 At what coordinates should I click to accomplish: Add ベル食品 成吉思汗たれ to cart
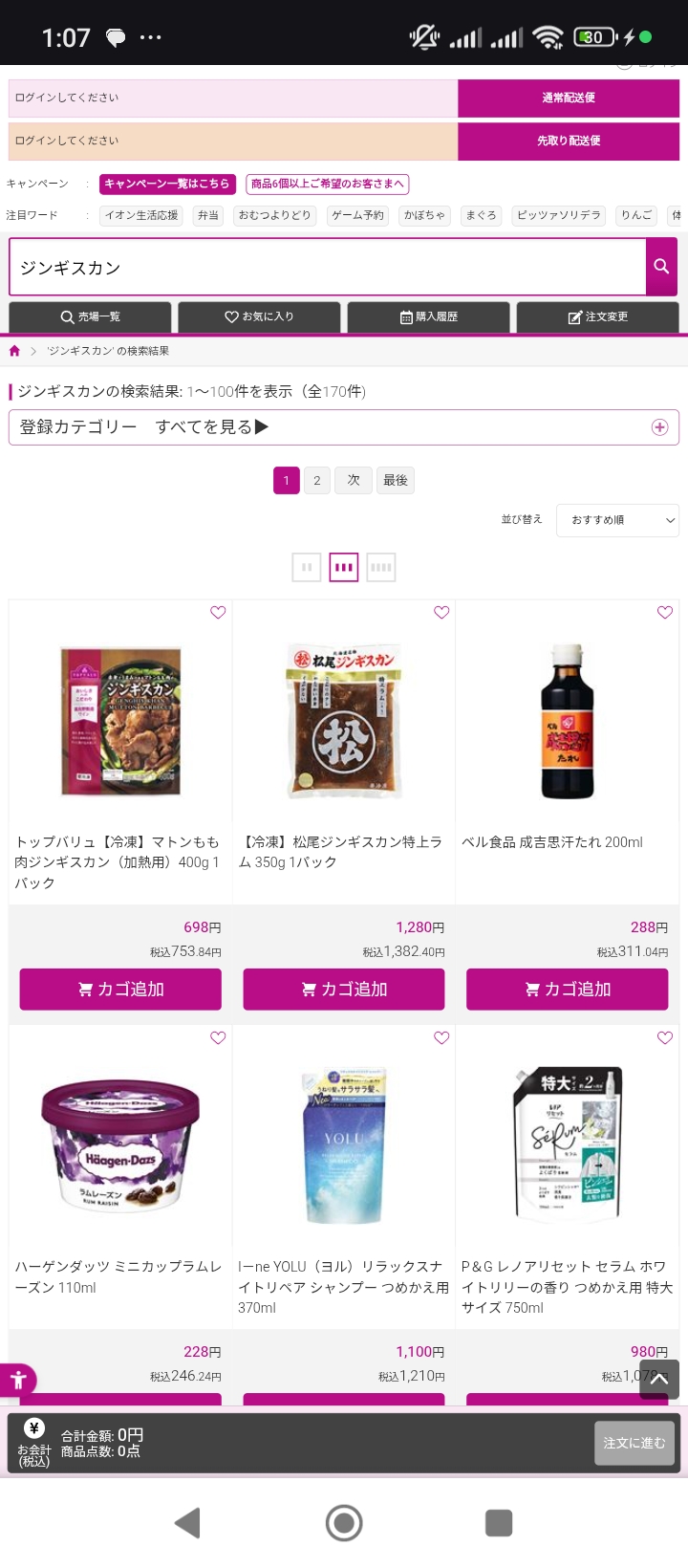[568, 990]
